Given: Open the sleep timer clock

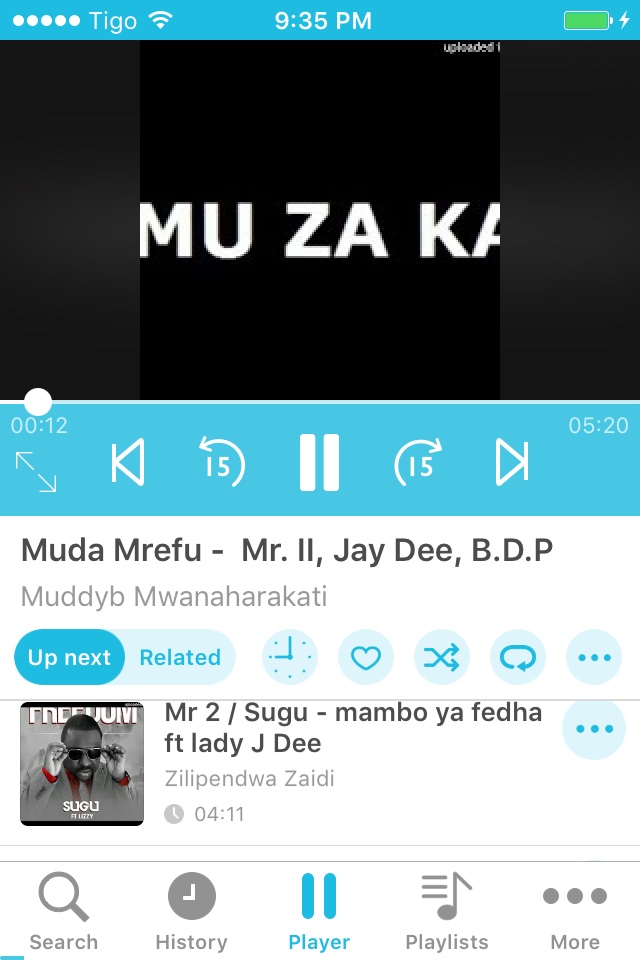Looking at the screenshot, I should click(x=289, y=657).
